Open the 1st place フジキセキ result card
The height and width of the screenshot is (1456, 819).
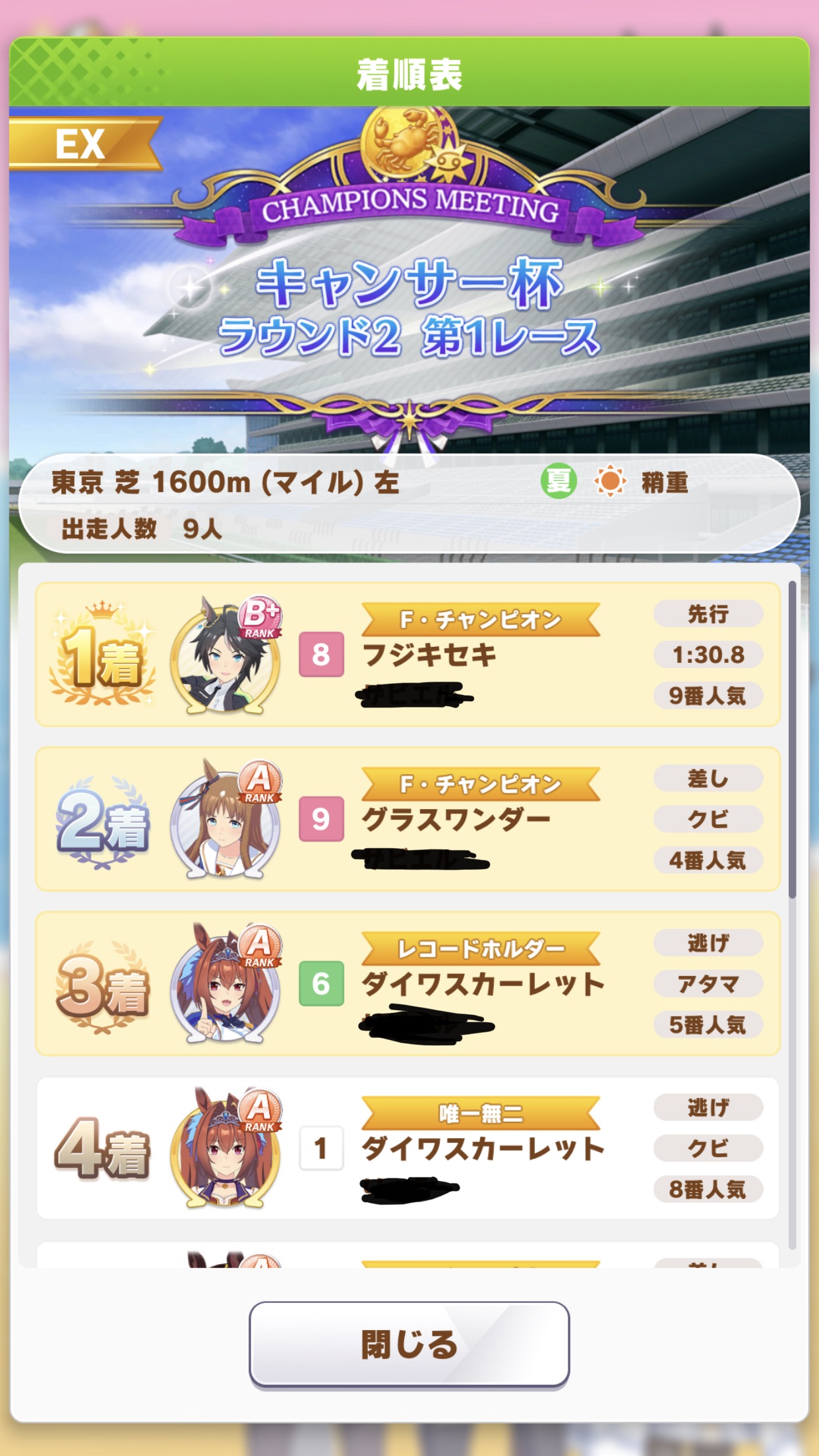(408, 655)
